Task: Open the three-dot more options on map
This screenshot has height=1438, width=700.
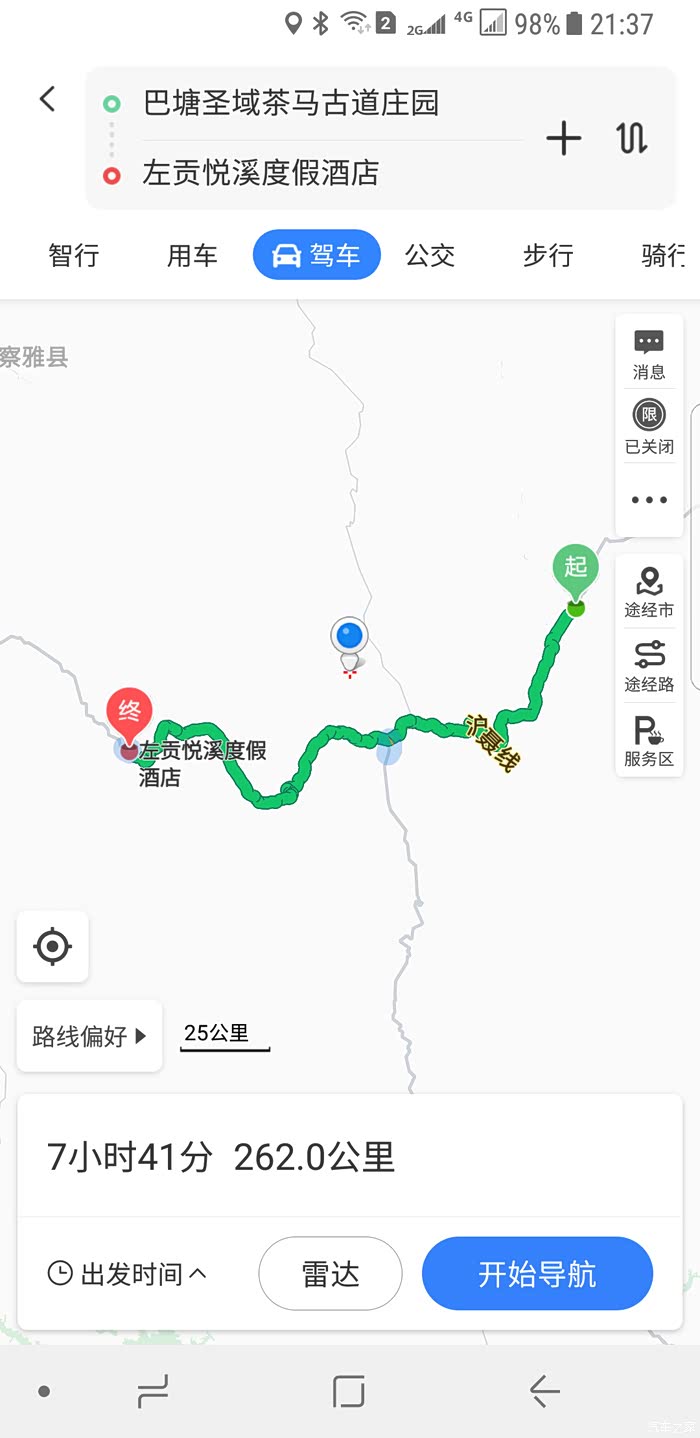Action: [x=649, y=499]
